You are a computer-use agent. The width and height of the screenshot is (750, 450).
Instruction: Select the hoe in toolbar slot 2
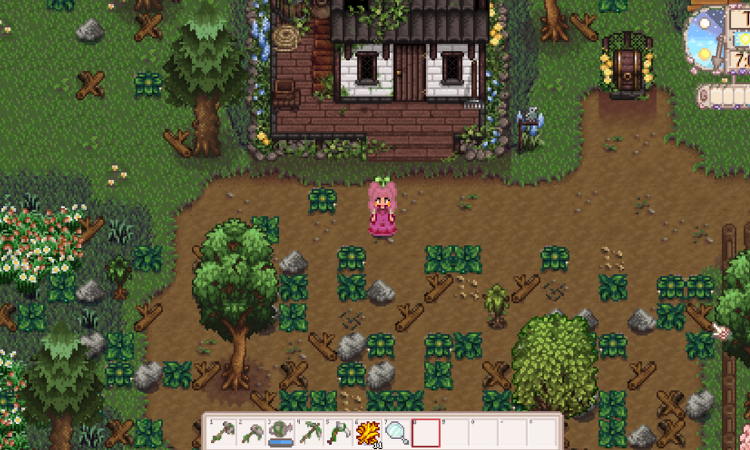pos(251,434)
